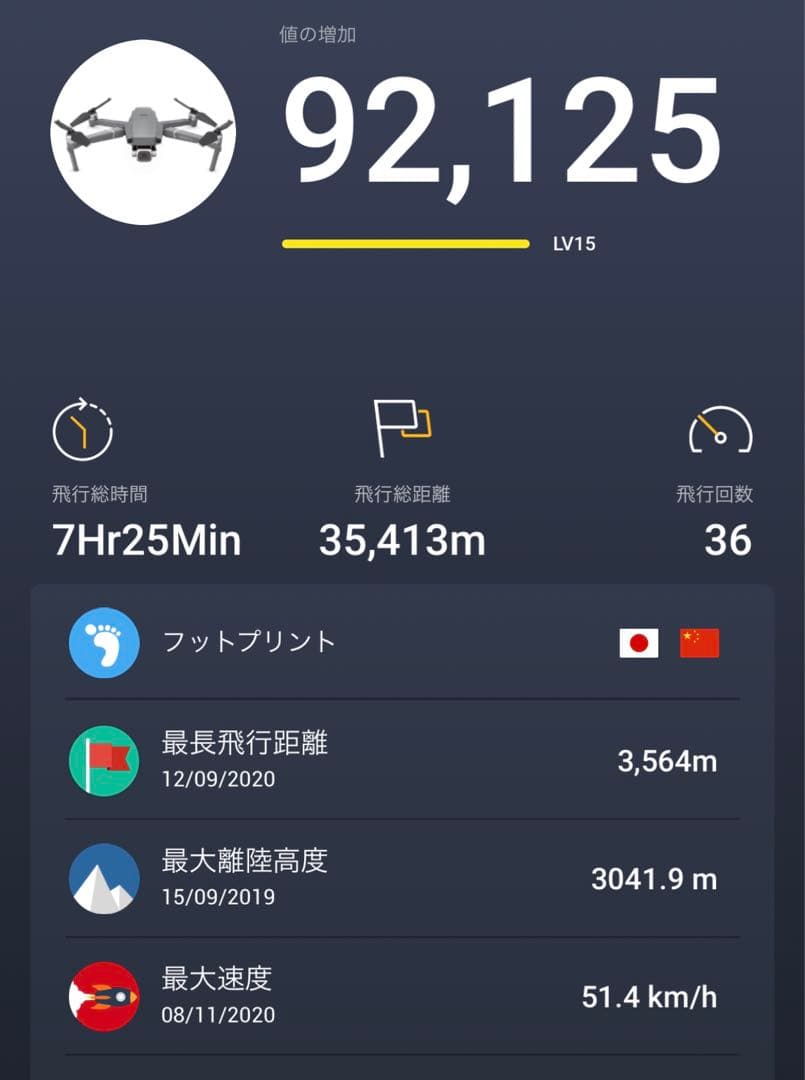Tap the speedometer icon above 飛行回数
This screenshot has width=805, height=1080.
click(720, 428)
